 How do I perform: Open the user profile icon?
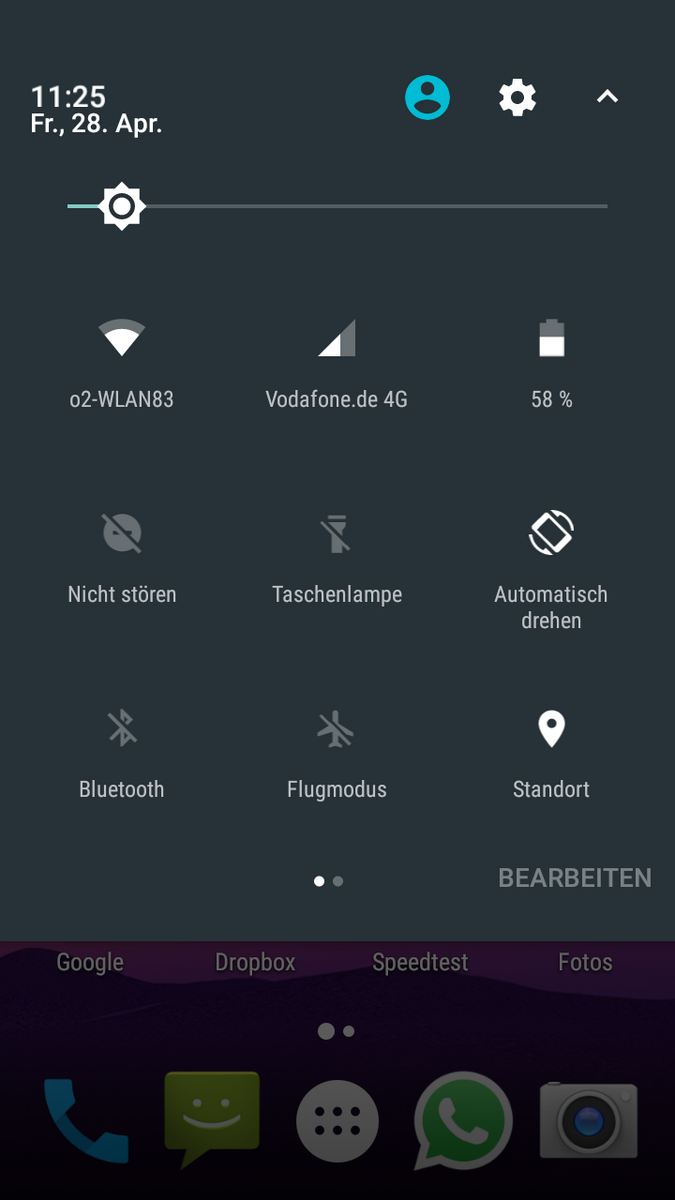(x=427, y=98)
